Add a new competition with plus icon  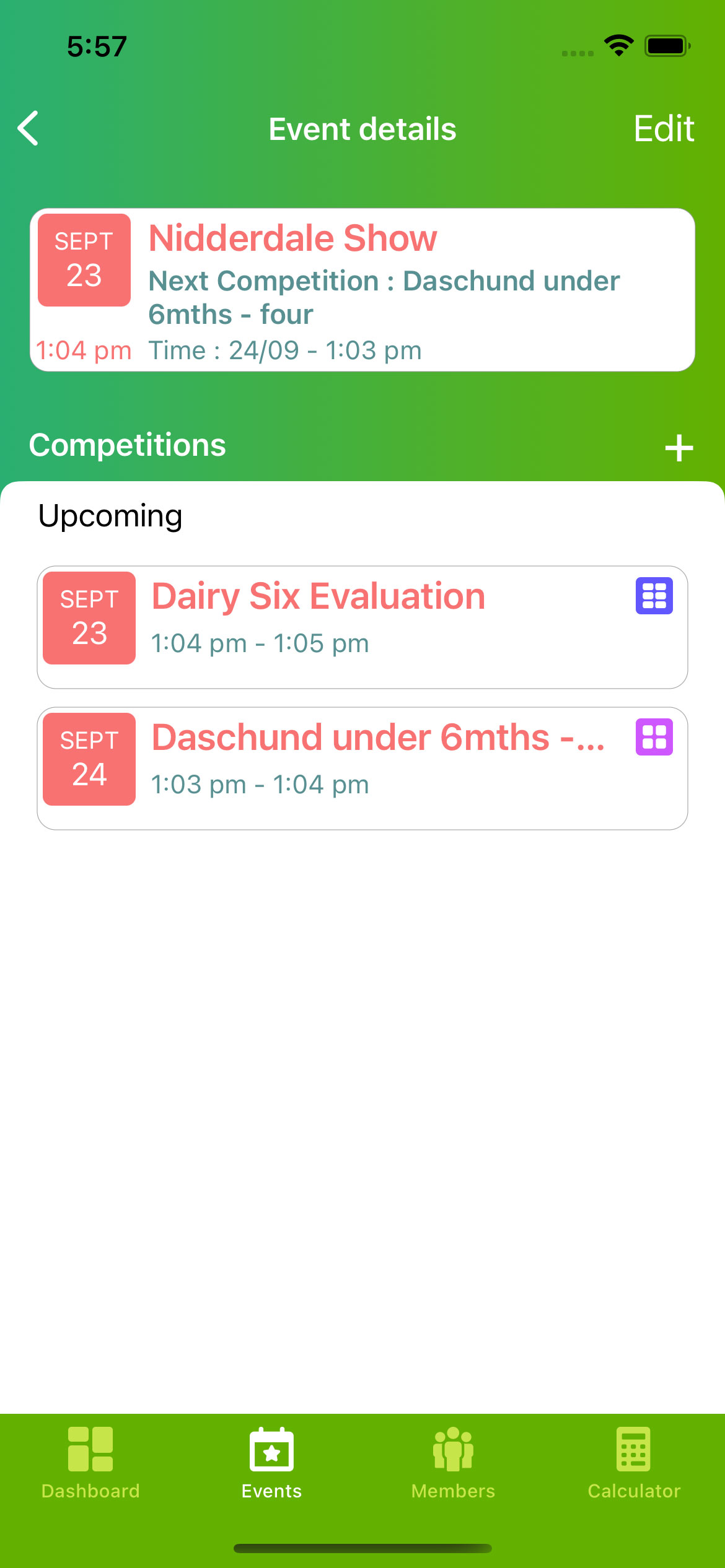click(679, 448)
